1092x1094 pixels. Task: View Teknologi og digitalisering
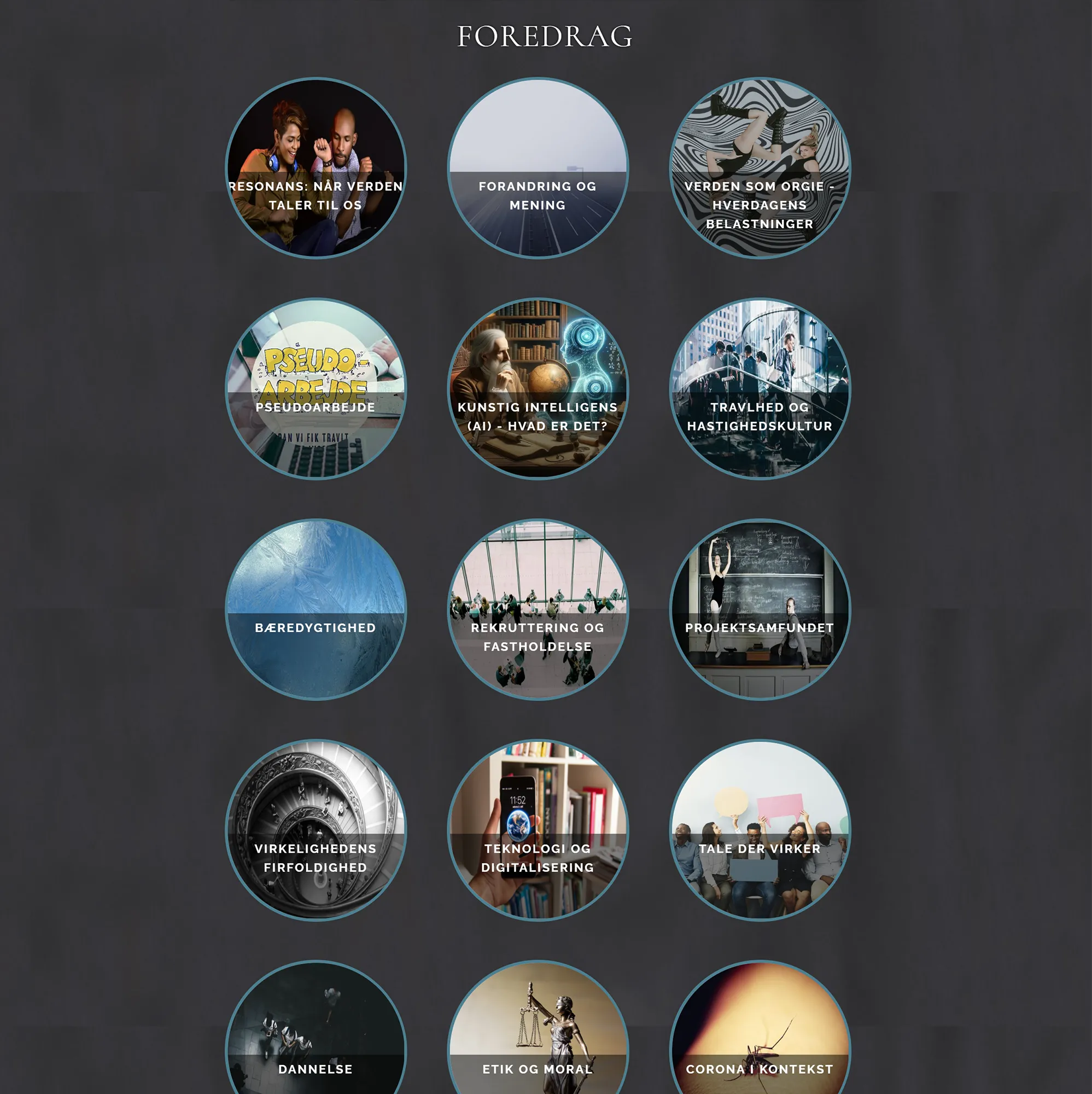coord(537,831)
